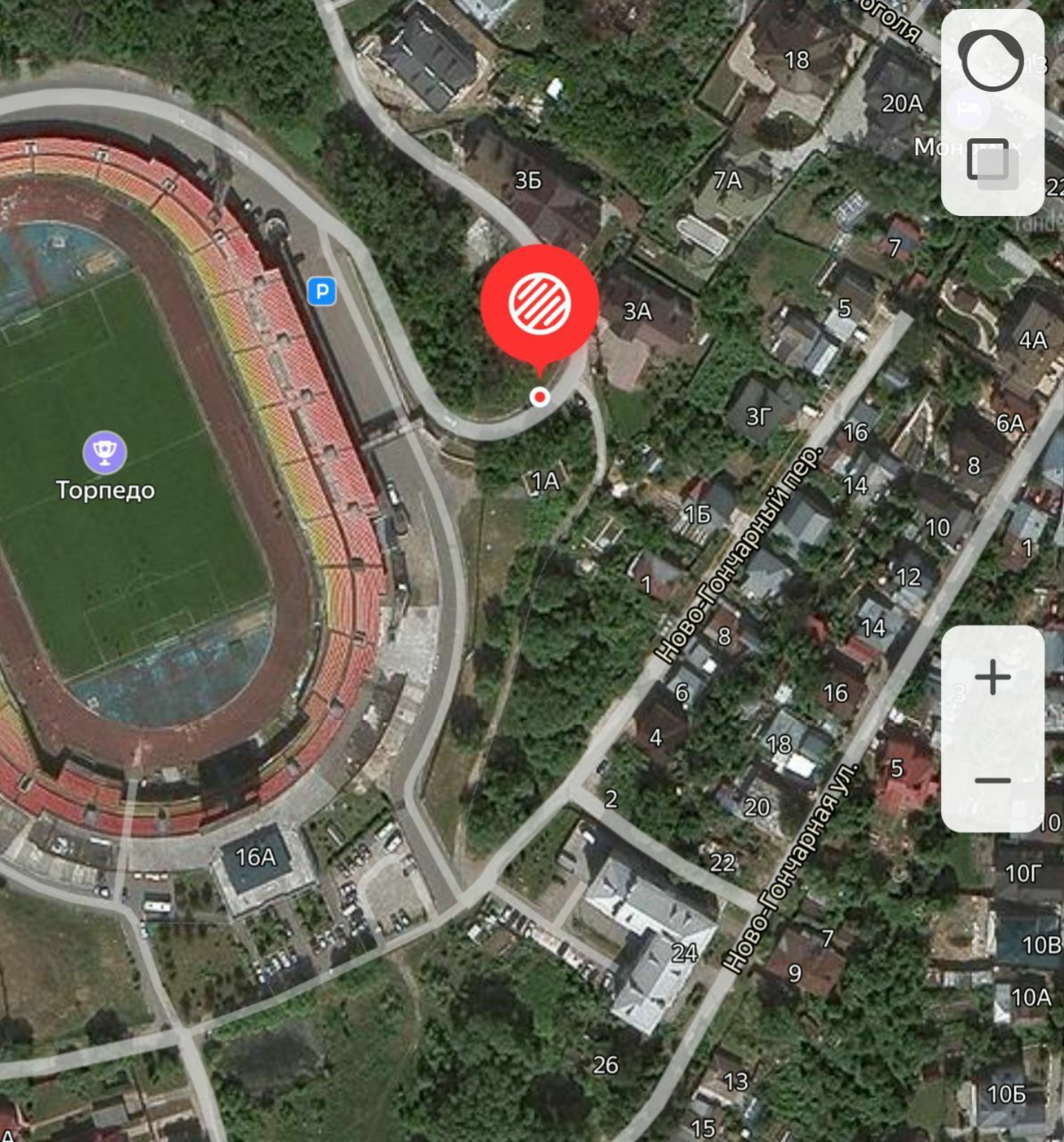The height and width of the screenshot is (1142, 1064).
Task: Zoom out with the minus button
Action: coord(992,781)
